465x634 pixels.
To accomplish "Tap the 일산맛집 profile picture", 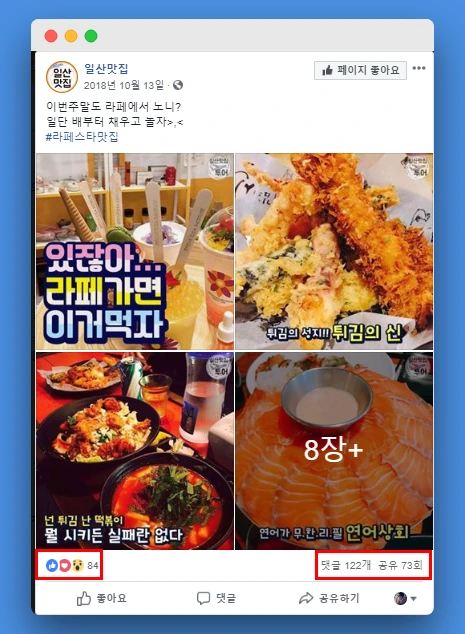I will [x=61, y=76].
